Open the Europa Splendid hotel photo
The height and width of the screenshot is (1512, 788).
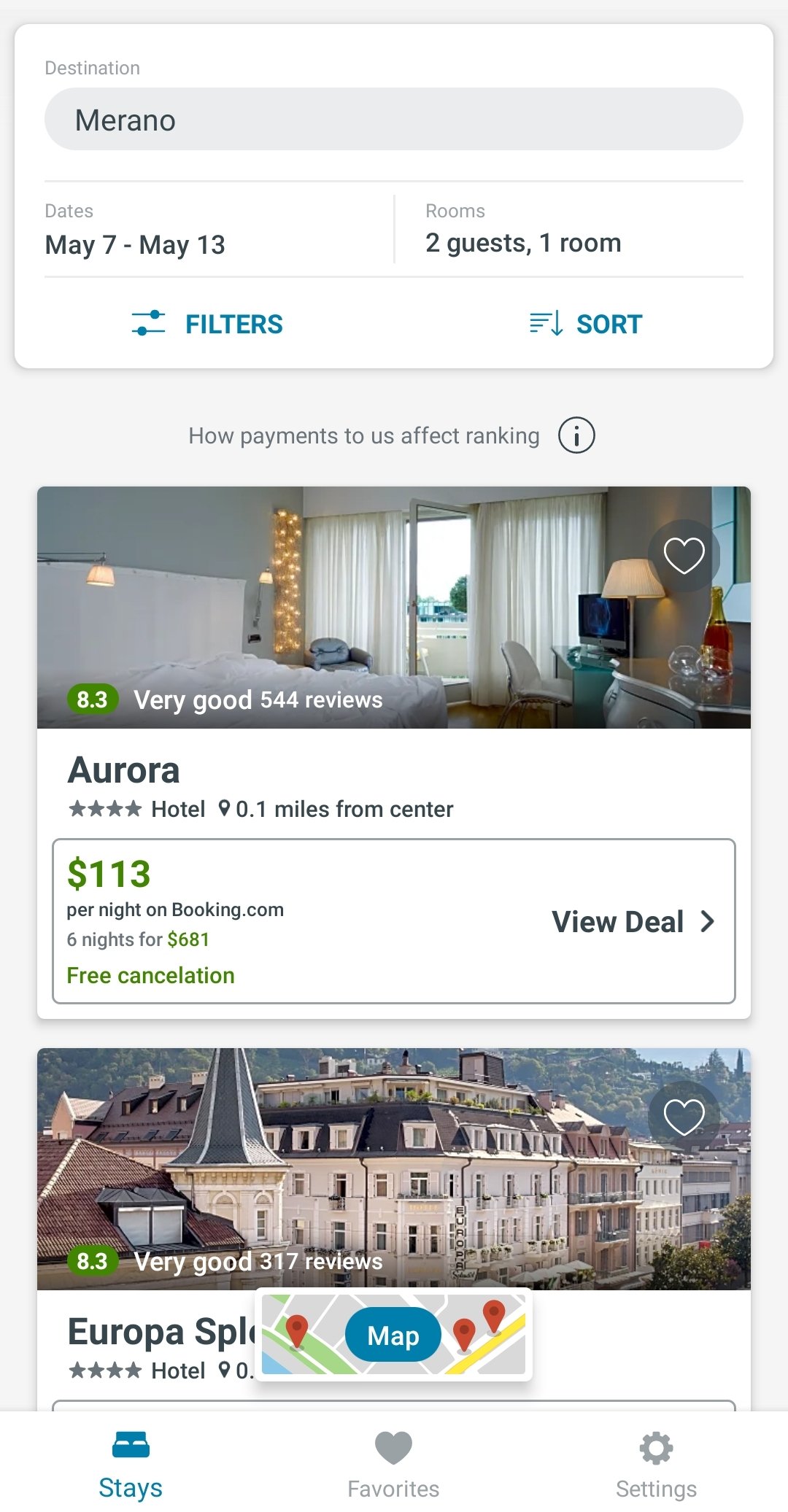click(x=394, y=1169)
